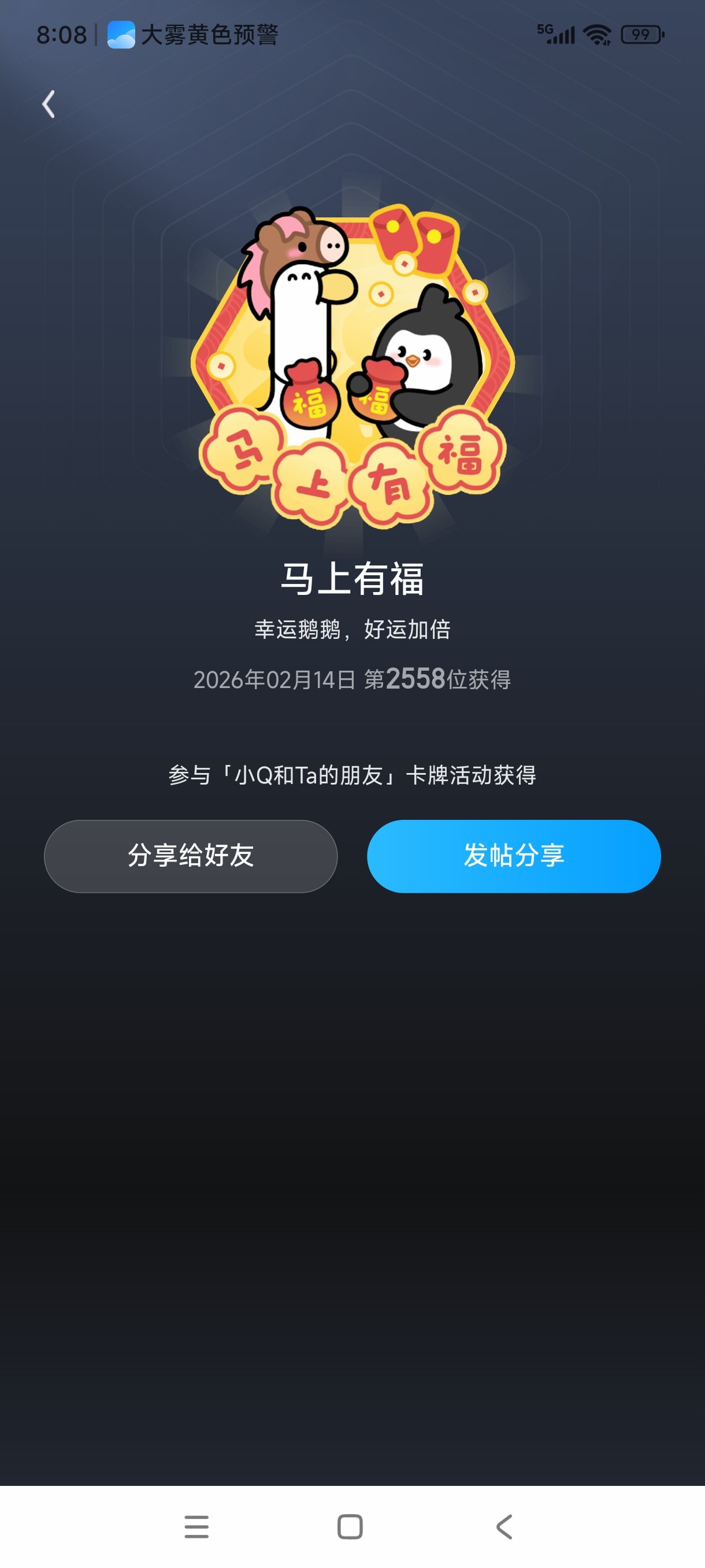Go back using the top-left arrow
This screenshot has height=1568, width=705.
coord(49,104)
